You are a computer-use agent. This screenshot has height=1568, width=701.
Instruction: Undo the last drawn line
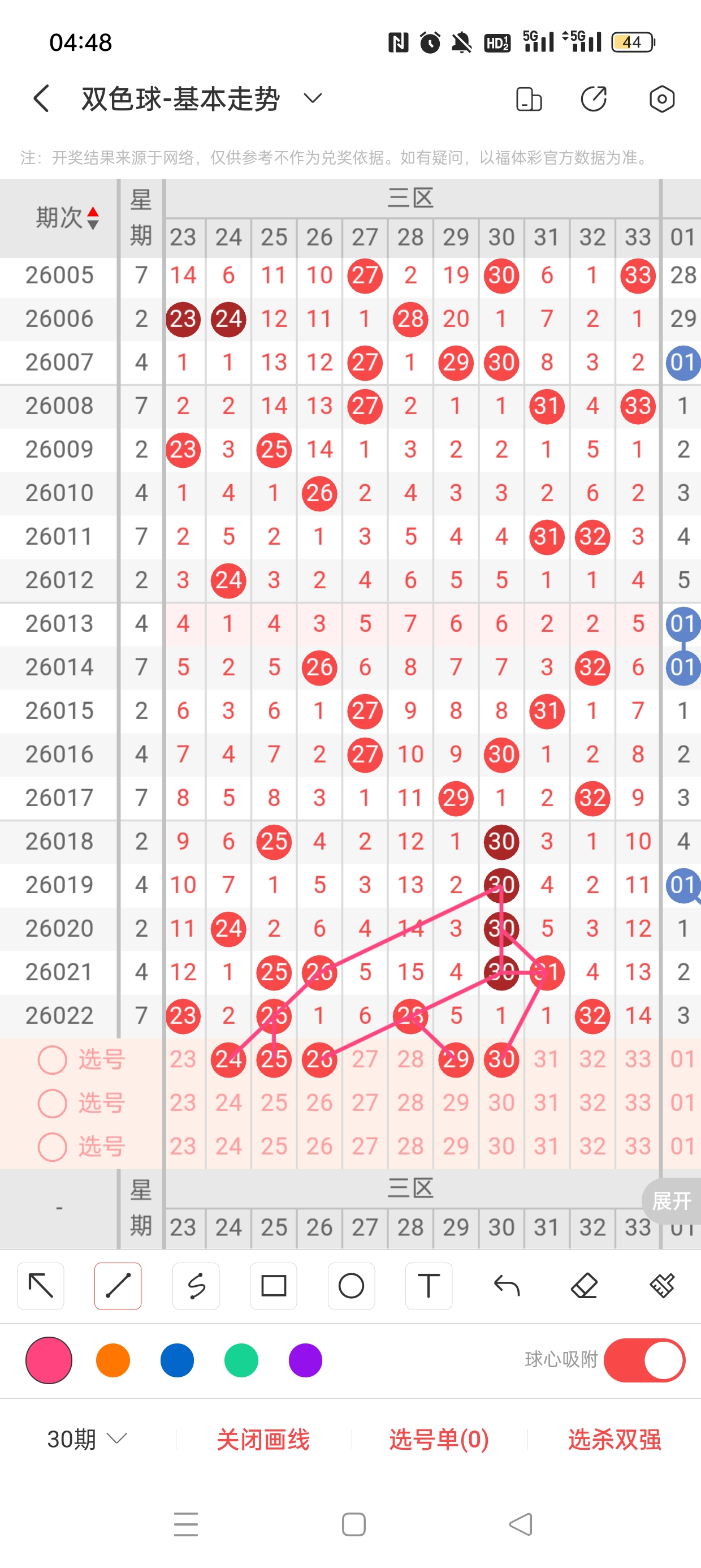coord(507,1286)
